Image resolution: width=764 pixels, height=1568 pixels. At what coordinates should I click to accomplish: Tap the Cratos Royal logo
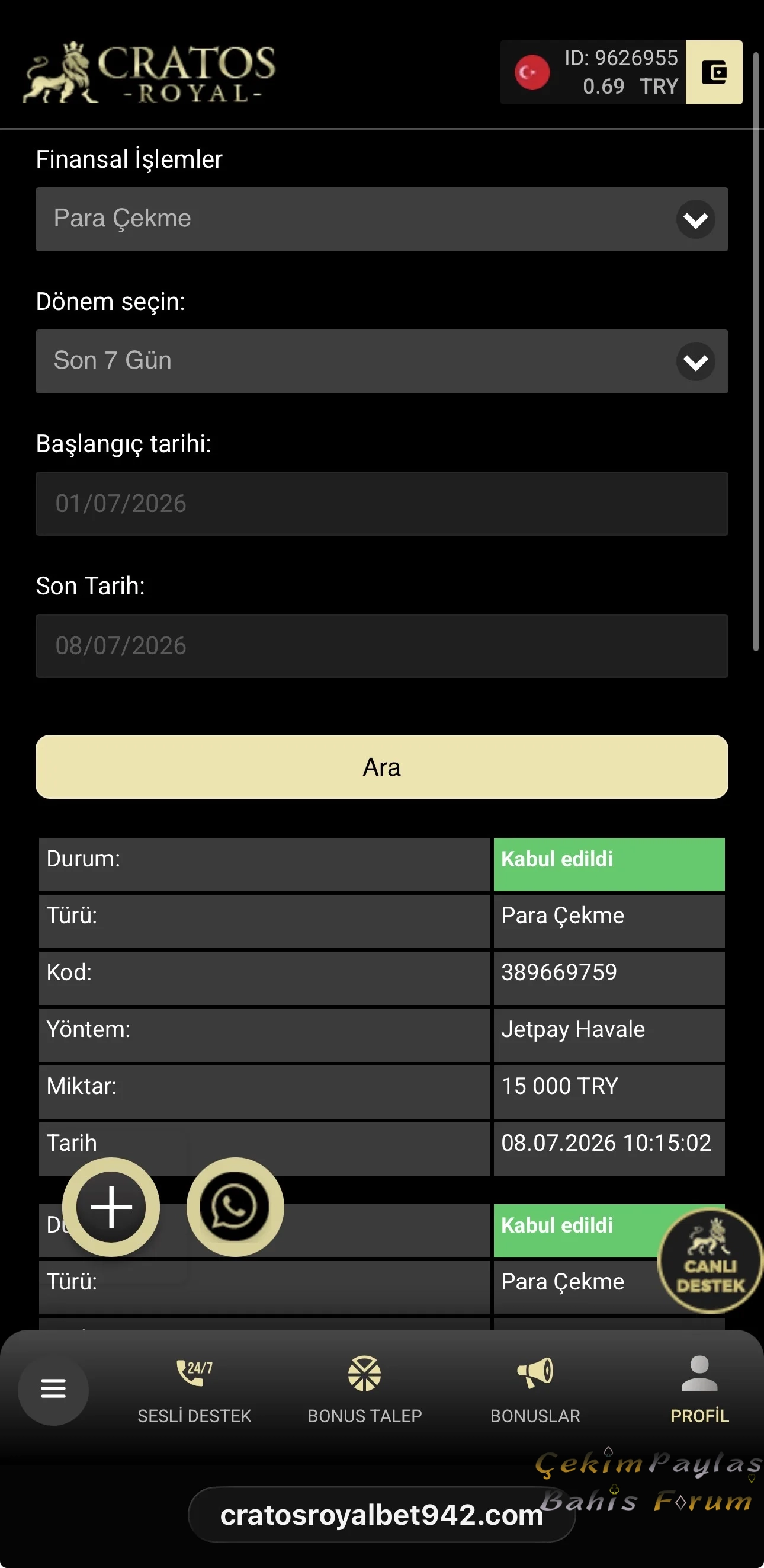point(149,72)
